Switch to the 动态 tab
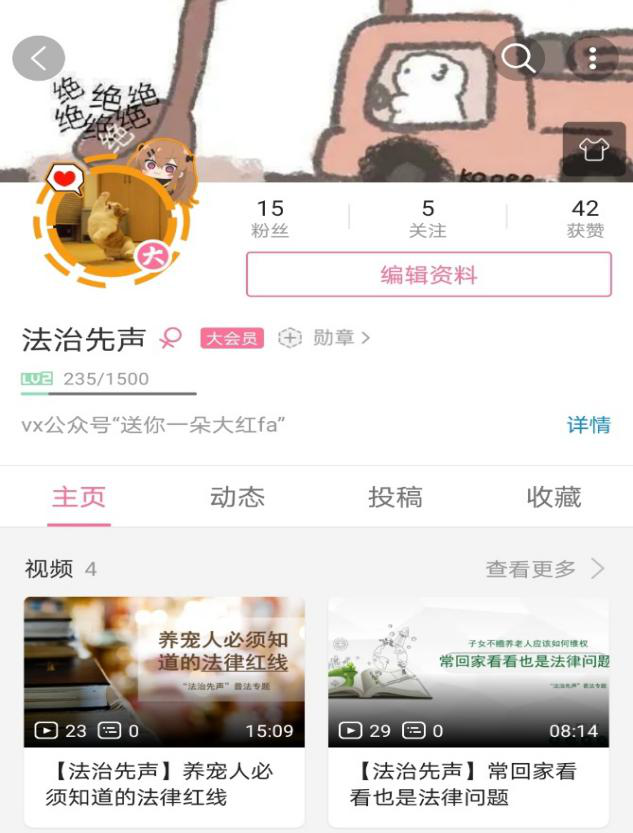This screenshot has width=633, height=833. pyautogui.click(x=237, y=497)
